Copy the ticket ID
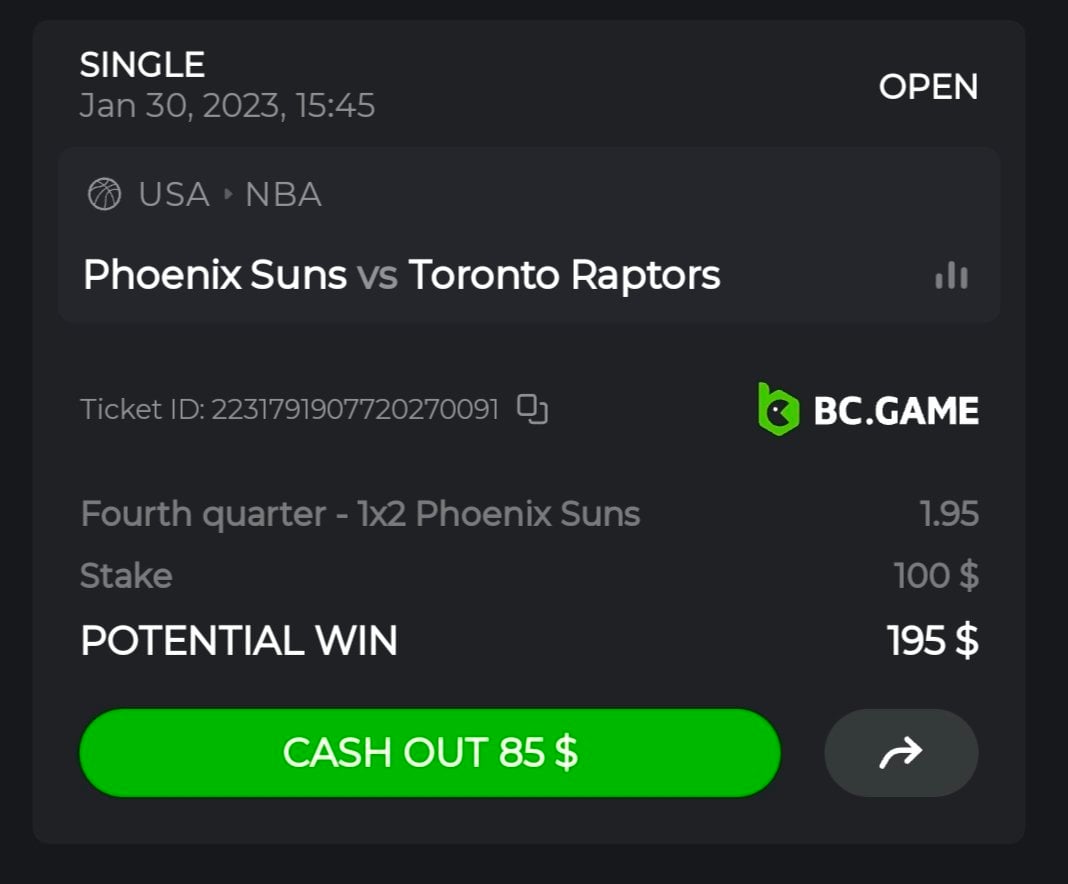Viewport: 1068px width, 884px height. (x=532, y=409)
